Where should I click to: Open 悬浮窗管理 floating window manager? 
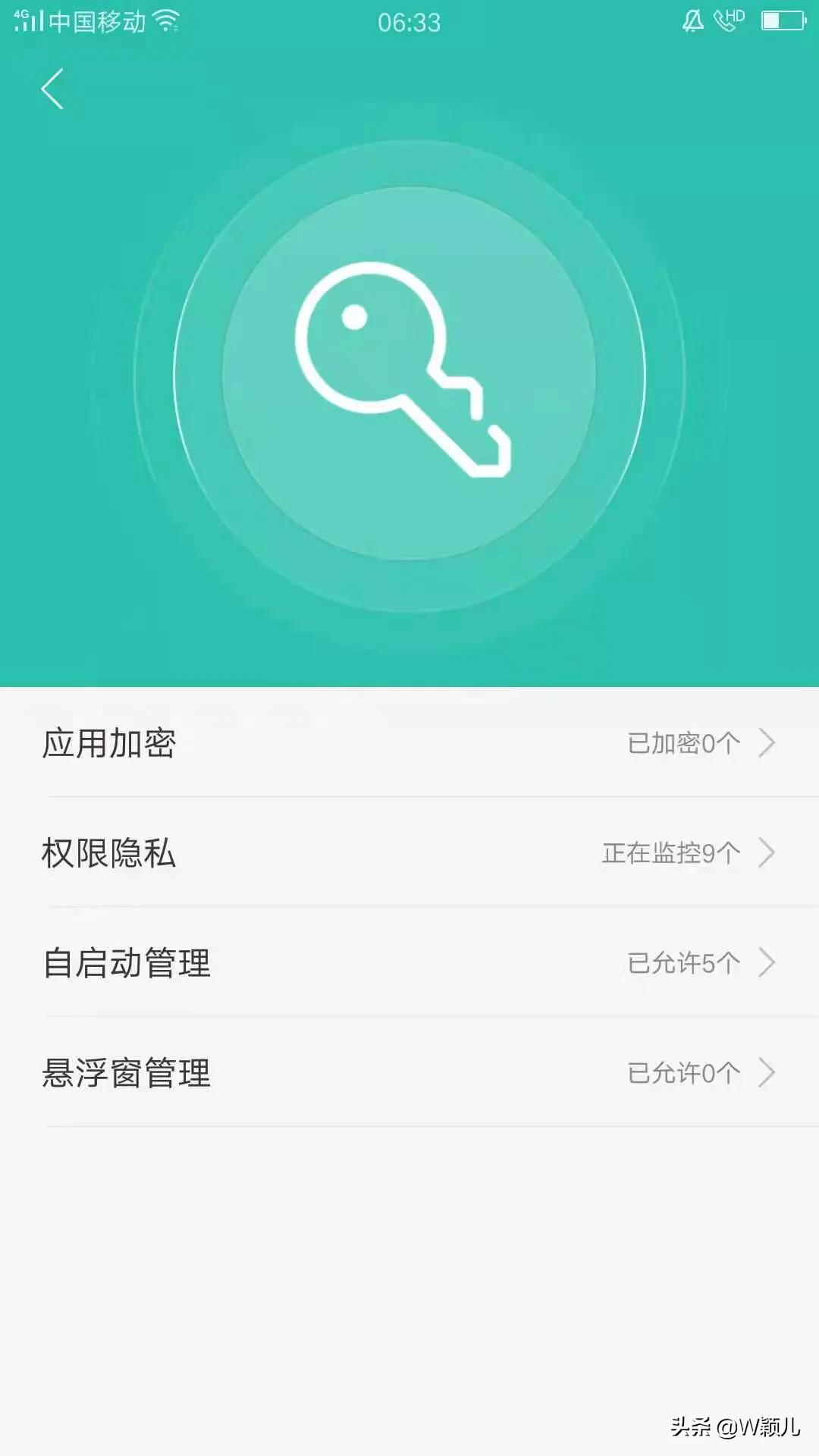(303, 1073)
